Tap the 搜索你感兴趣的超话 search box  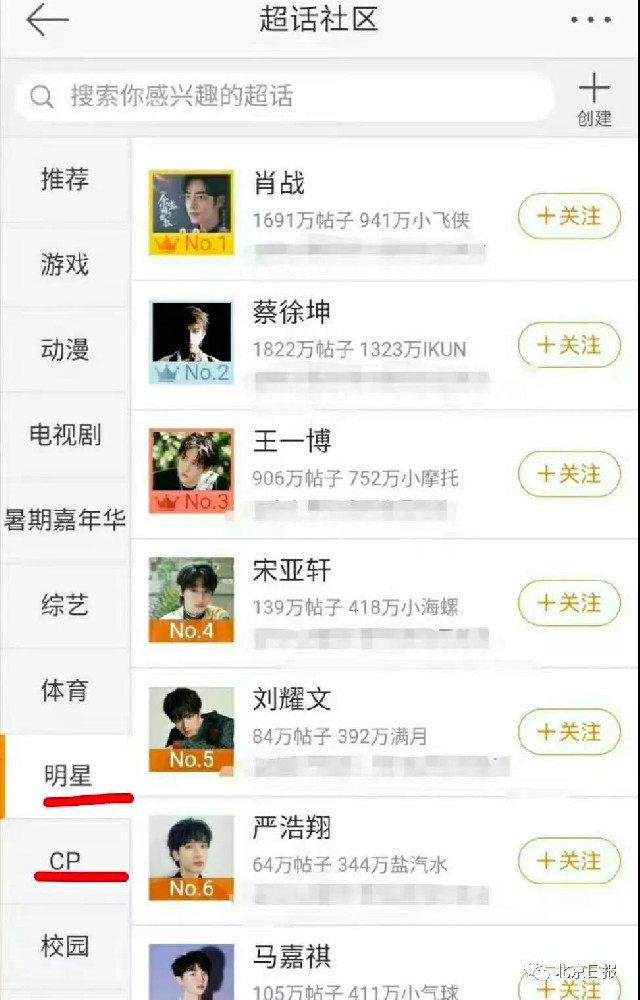point(285,97)
